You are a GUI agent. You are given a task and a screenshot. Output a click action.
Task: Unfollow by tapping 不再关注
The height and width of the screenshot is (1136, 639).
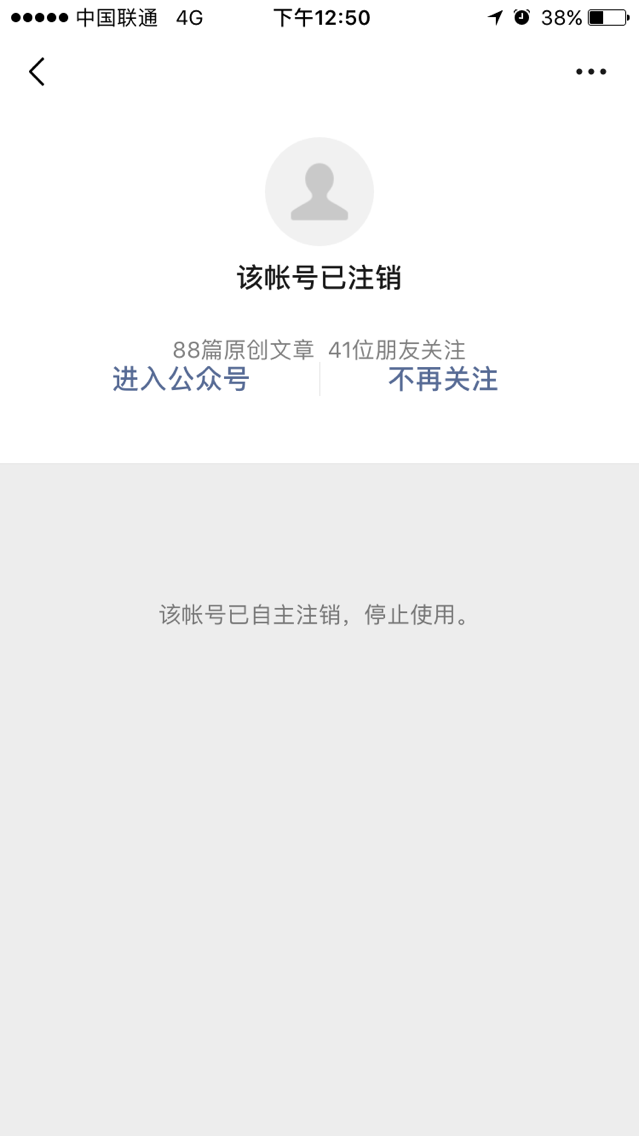coord(443,380)
